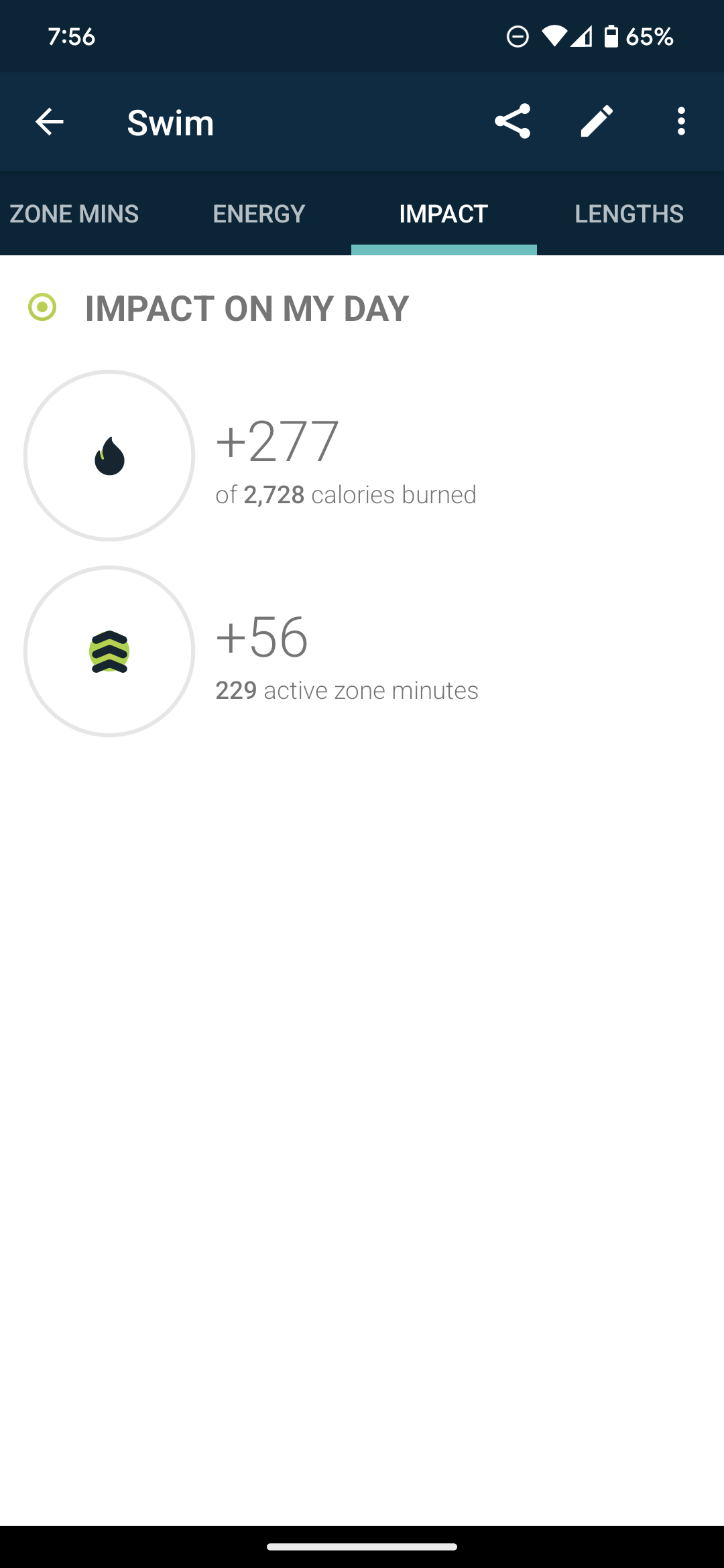Share this swim activity

[x=513, y=122]
